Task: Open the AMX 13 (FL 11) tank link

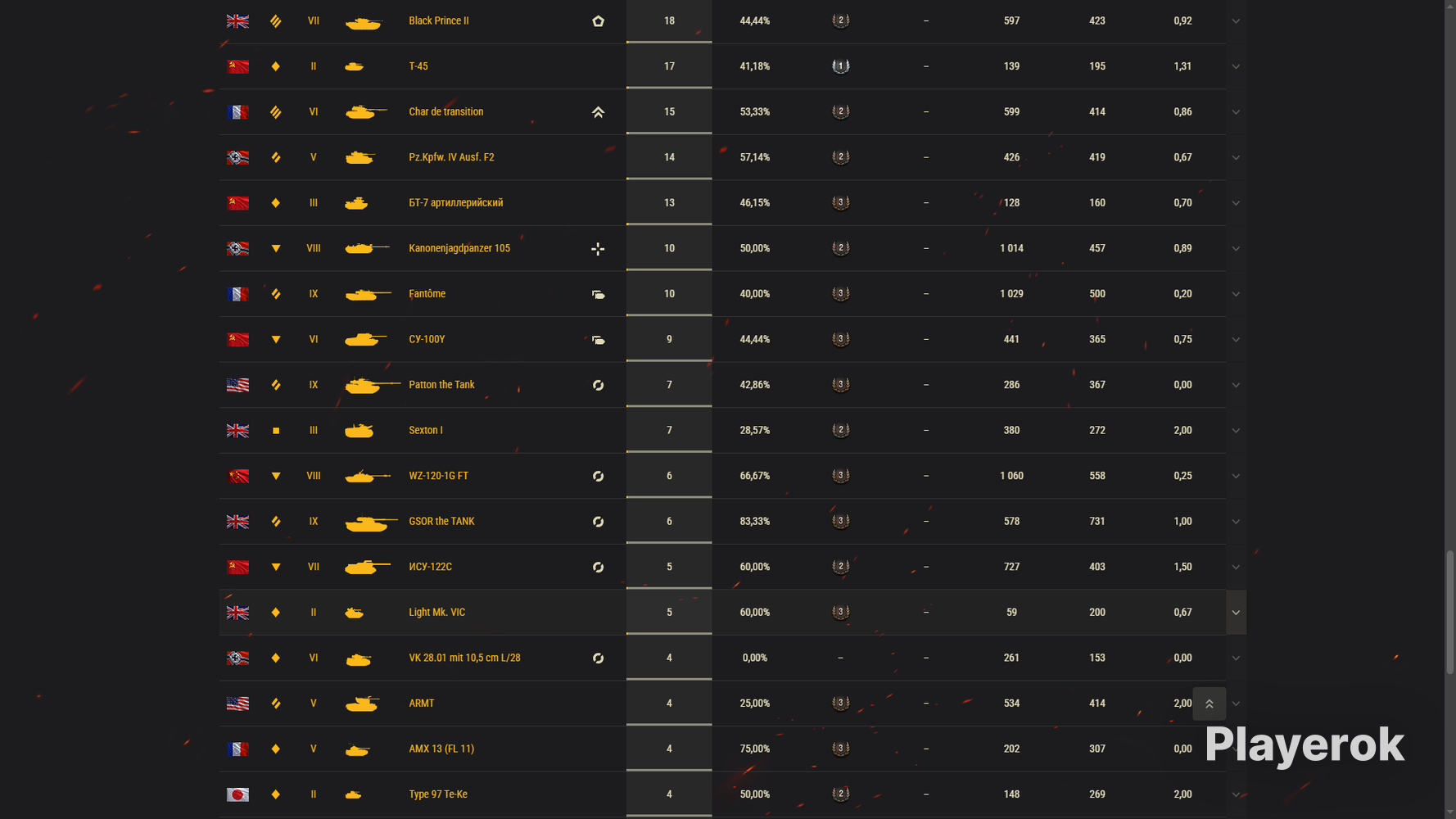Action: coord(441,749)
